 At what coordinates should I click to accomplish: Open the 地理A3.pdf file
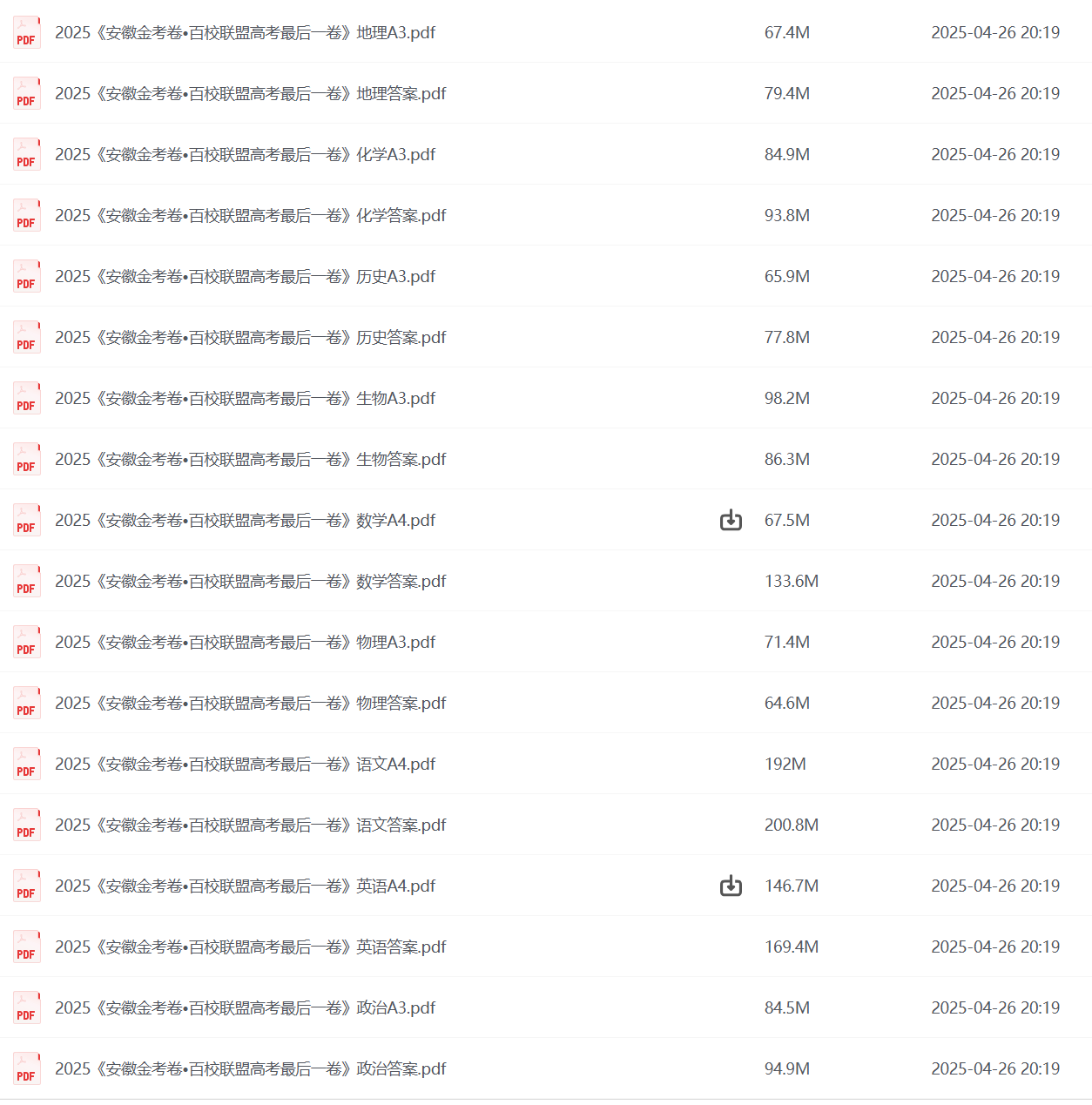245,33
